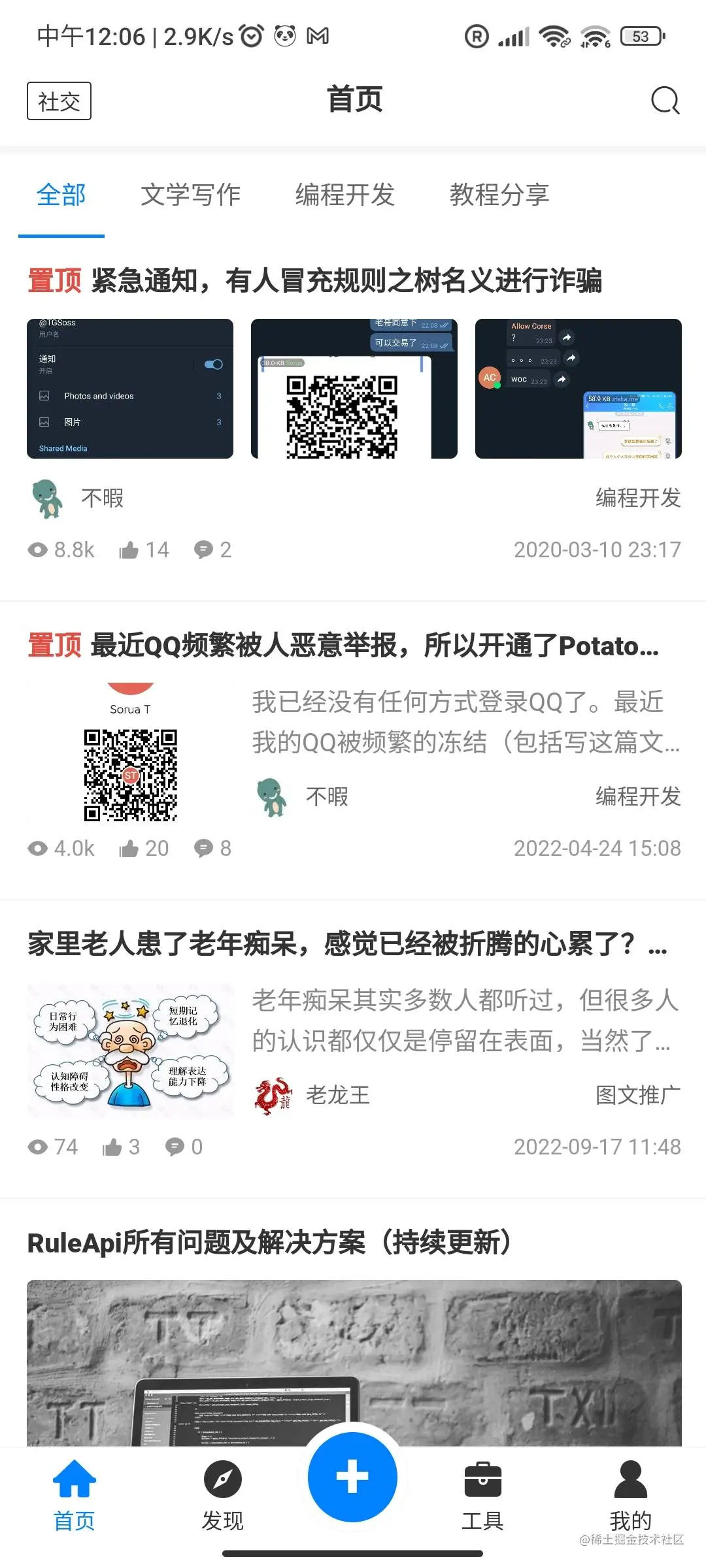Open the search magnifier icon
Viewport: 706px width, 1568px height.
click(664, 101)
